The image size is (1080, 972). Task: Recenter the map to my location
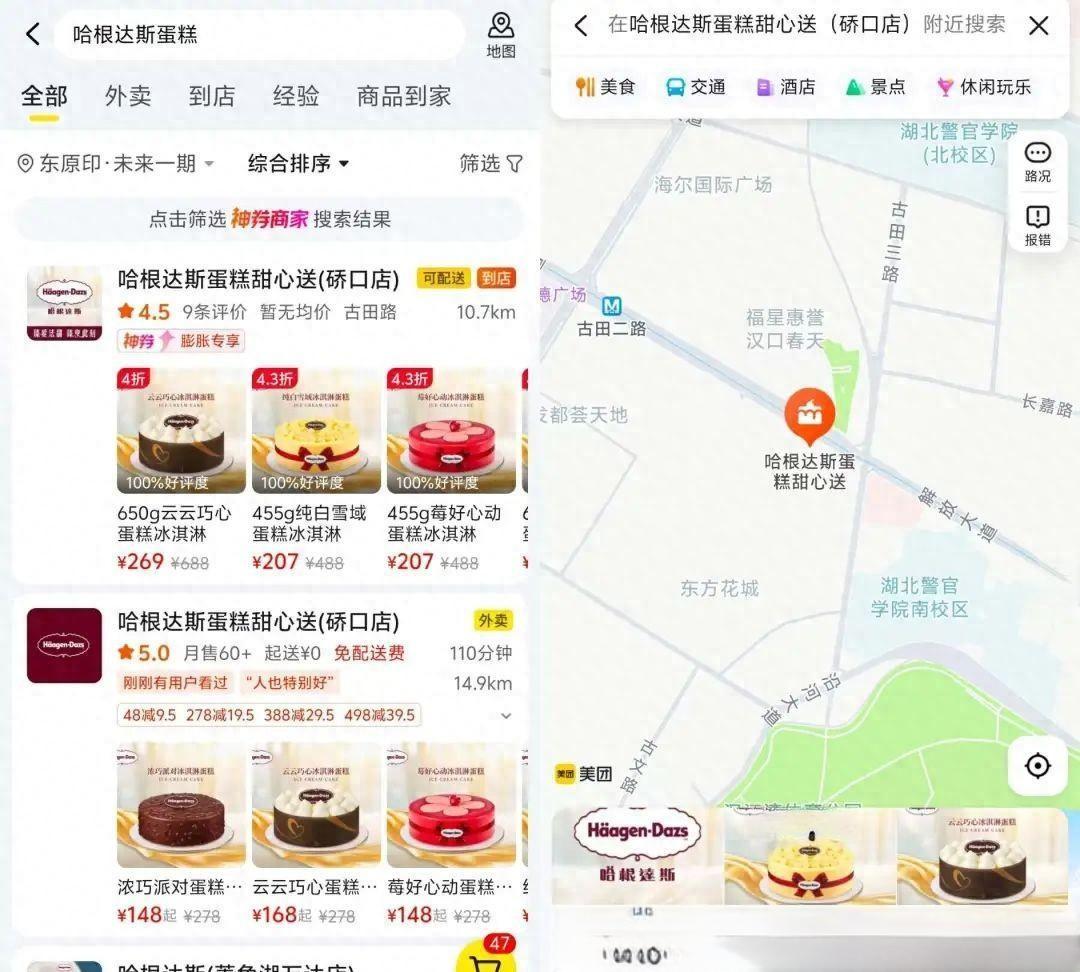click(x=1038, y=766)
